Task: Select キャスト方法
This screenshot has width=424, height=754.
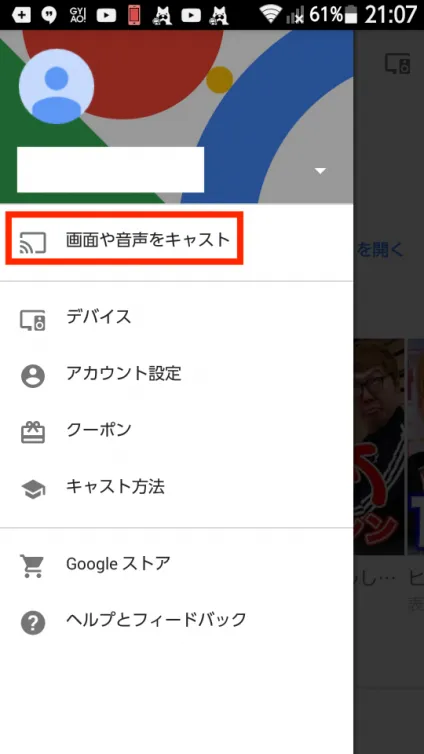Action: tap(176, 487)
